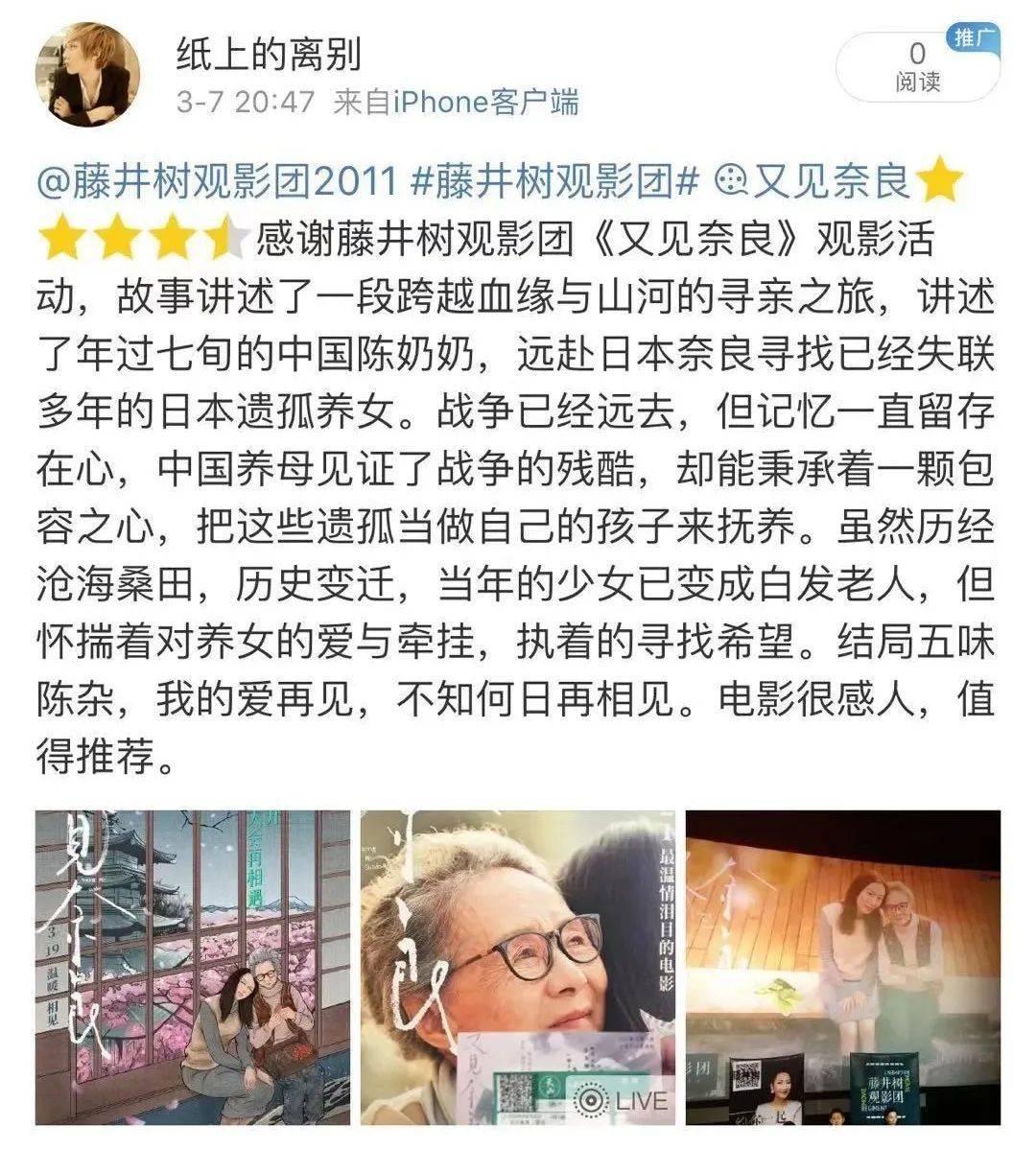Open the @藤井树观影团2011 mention
1036x1150 pixels.
(x=217, y=180)
